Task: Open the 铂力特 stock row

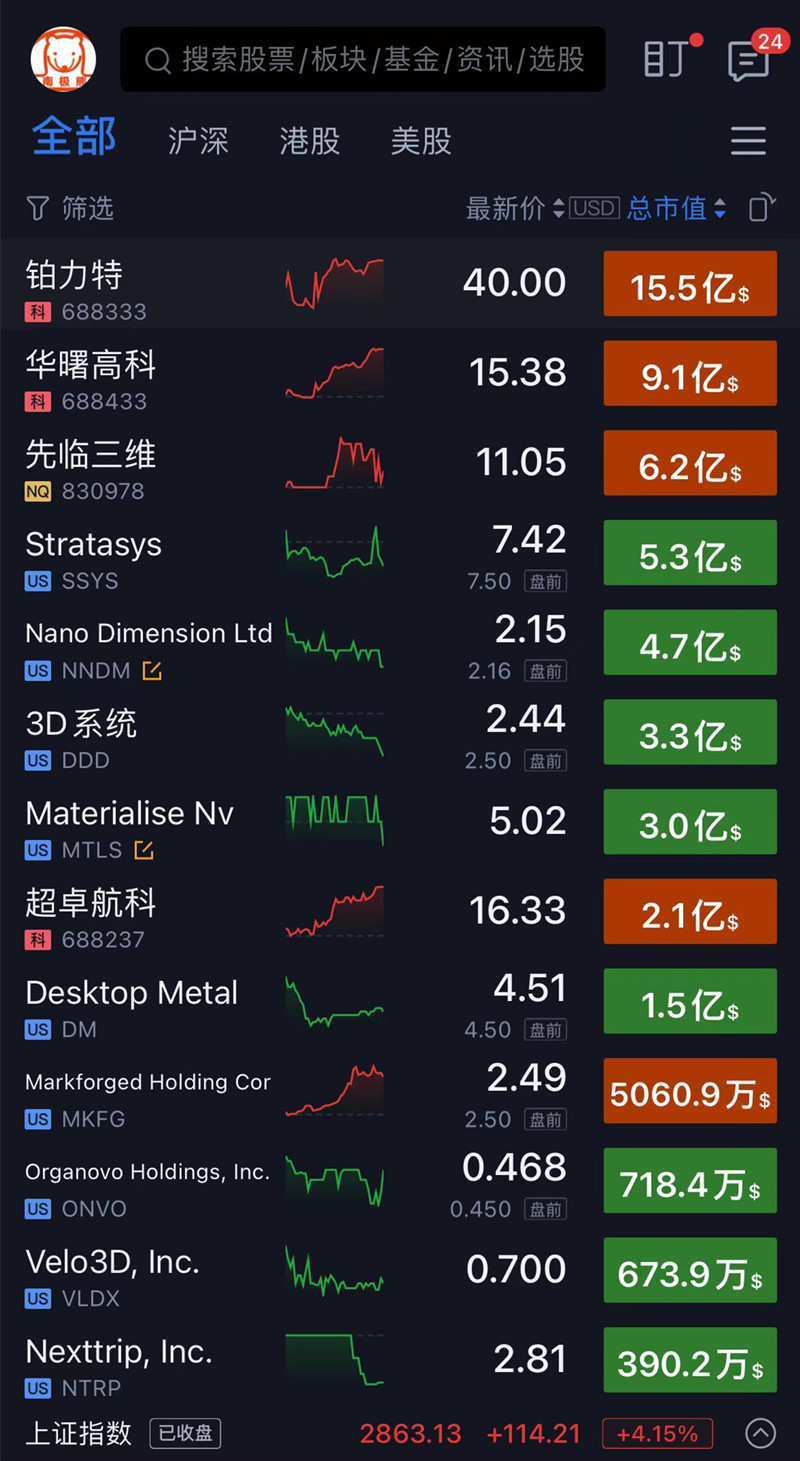Action: click(x=400, y=284)
